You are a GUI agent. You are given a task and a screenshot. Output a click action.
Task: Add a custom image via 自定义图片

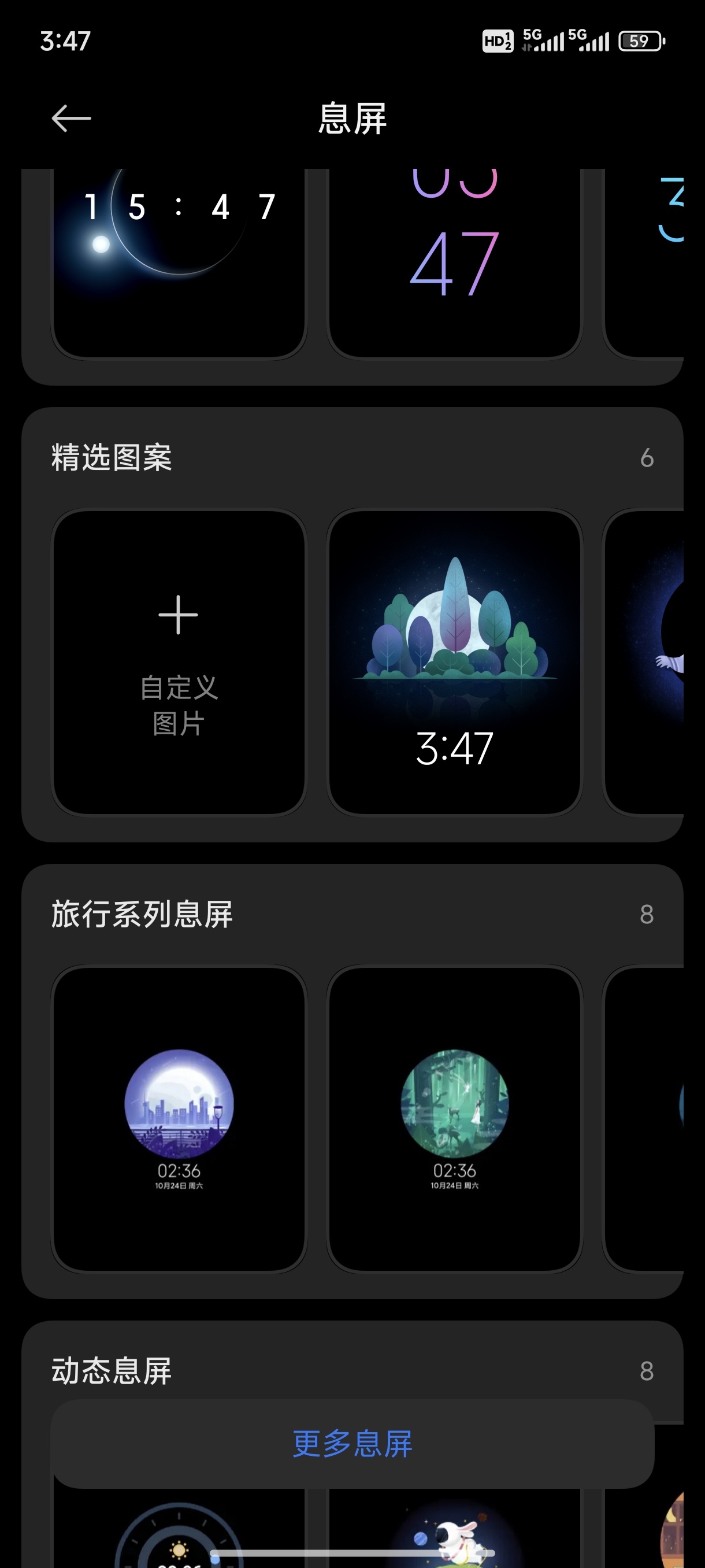(179, 662)
